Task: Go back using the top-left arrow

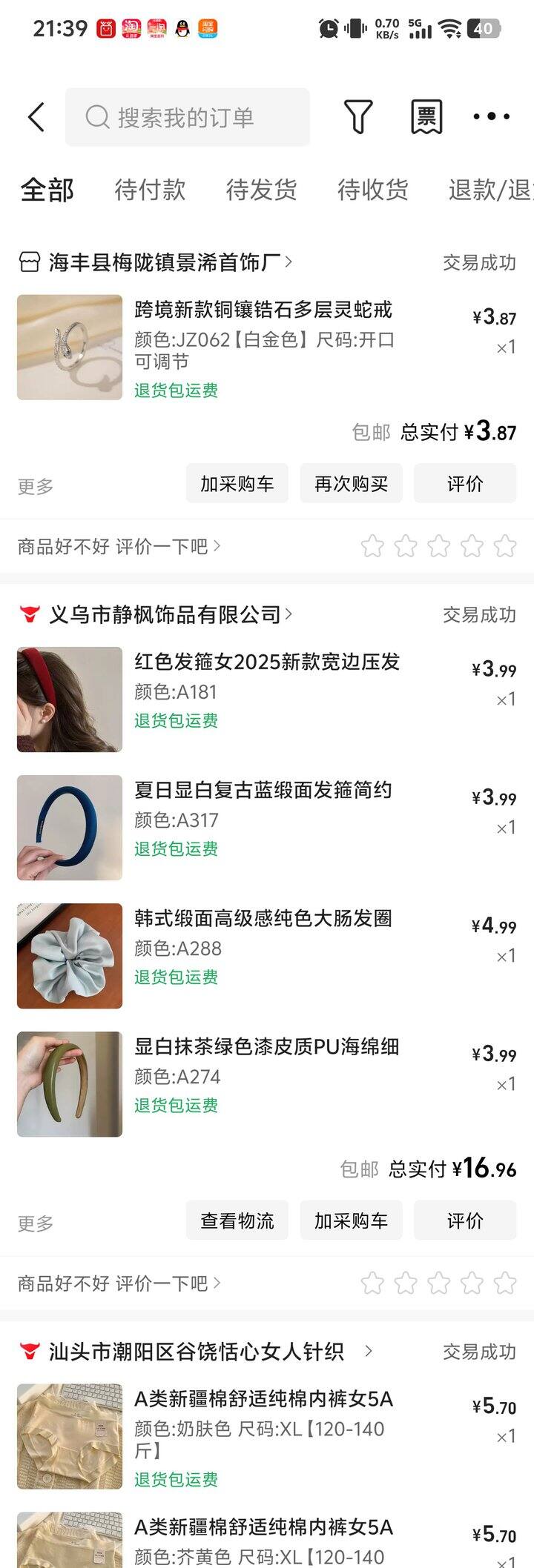Action: tap(36, 117)
